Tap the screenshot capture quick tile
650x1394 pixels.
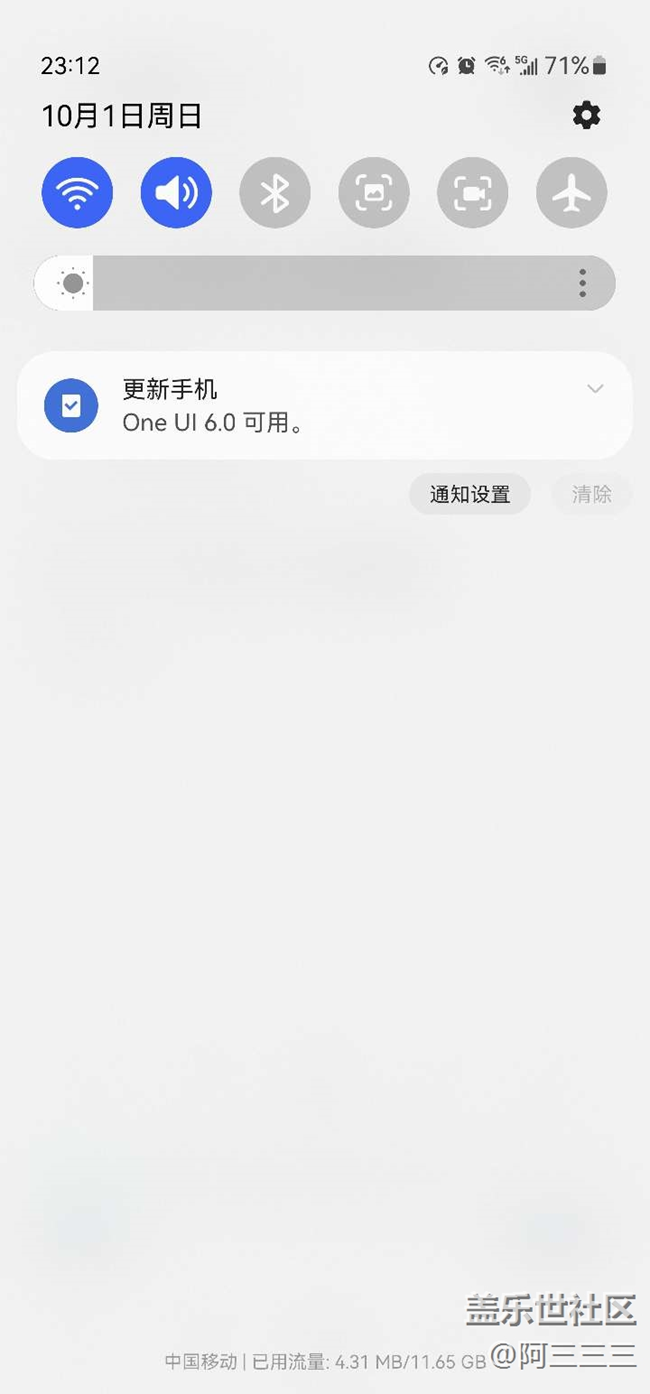click(x=374, y=192)
